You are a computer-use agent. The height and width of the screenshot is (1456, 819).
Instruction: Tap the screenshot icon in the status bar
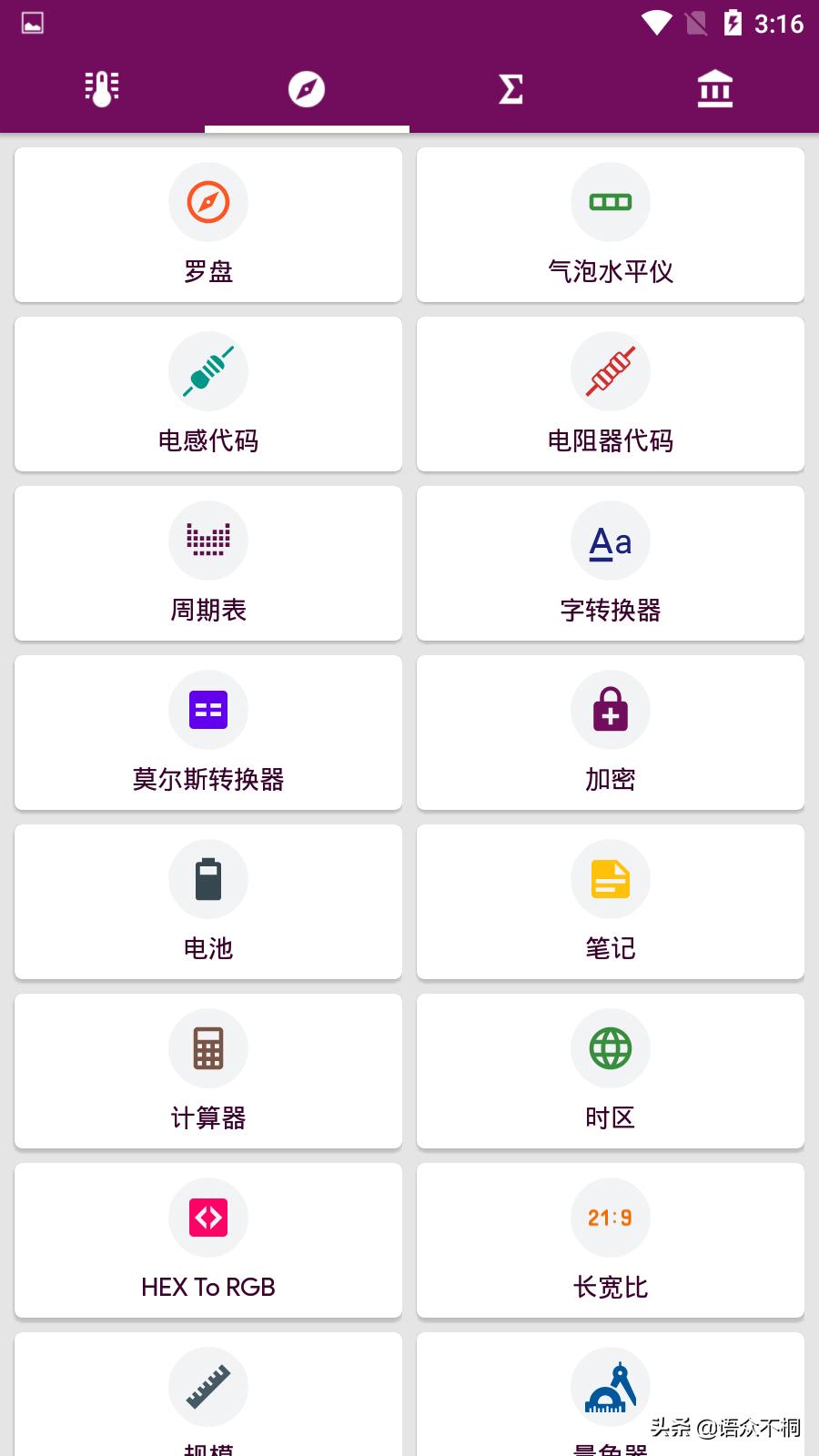tap(32, 23)
